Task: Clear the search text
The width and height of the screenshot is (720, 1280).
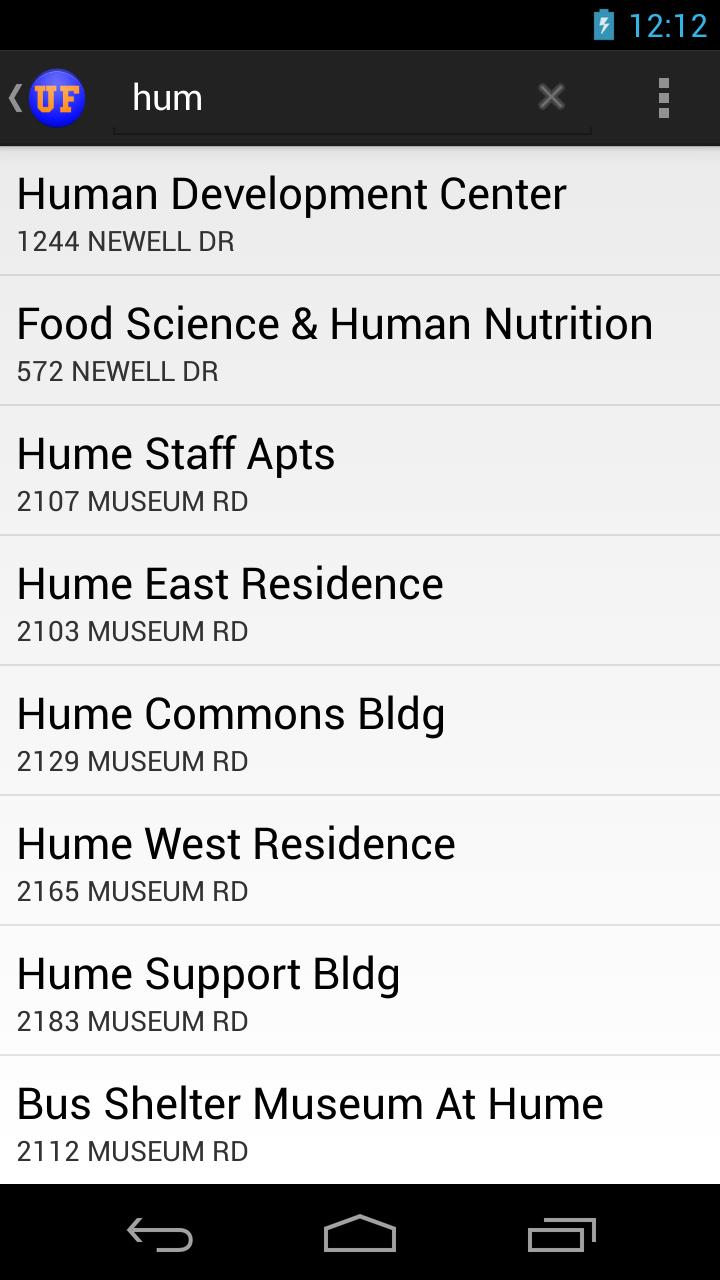Action: tap(551, 97)
